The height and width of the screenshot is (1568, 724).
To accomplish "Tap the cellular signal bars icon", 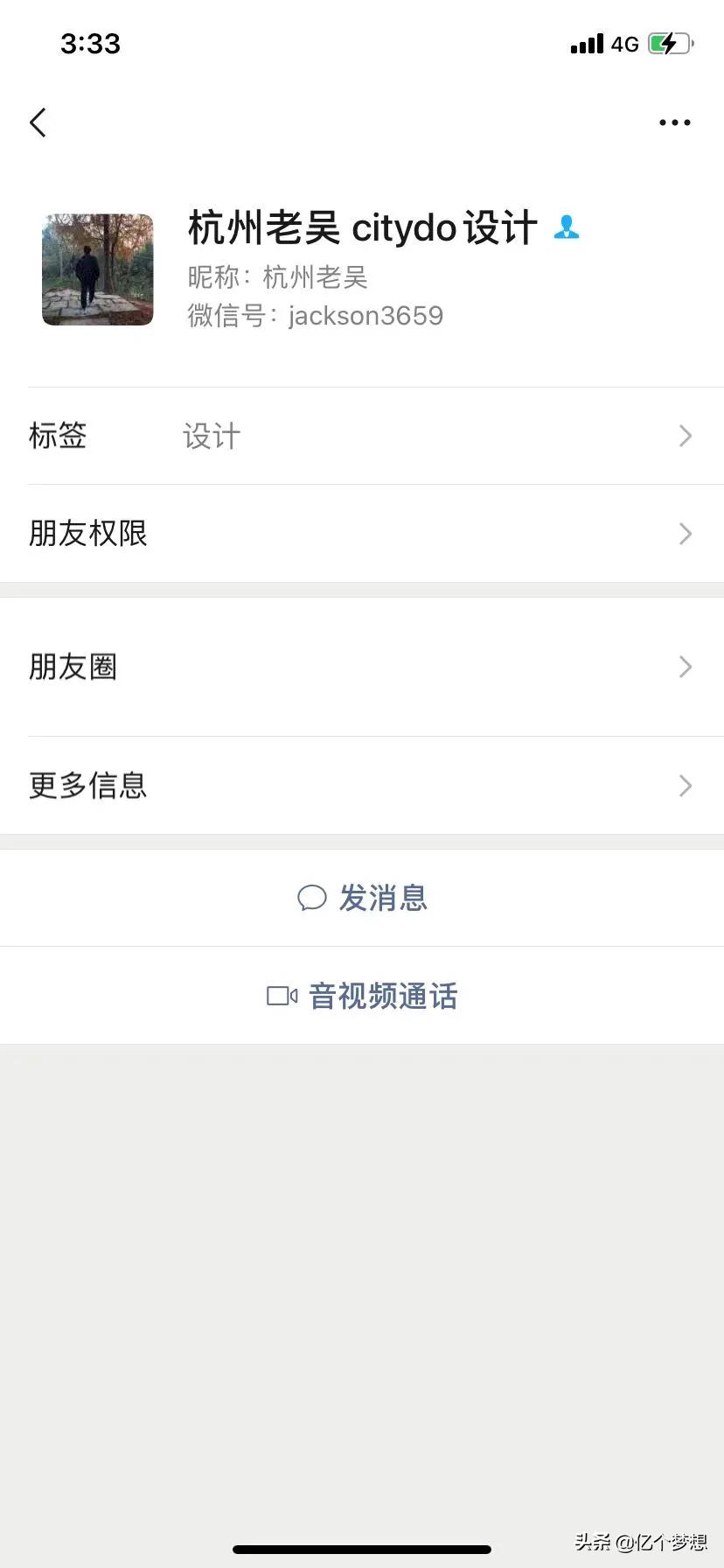I will click(x=586, y=44).
